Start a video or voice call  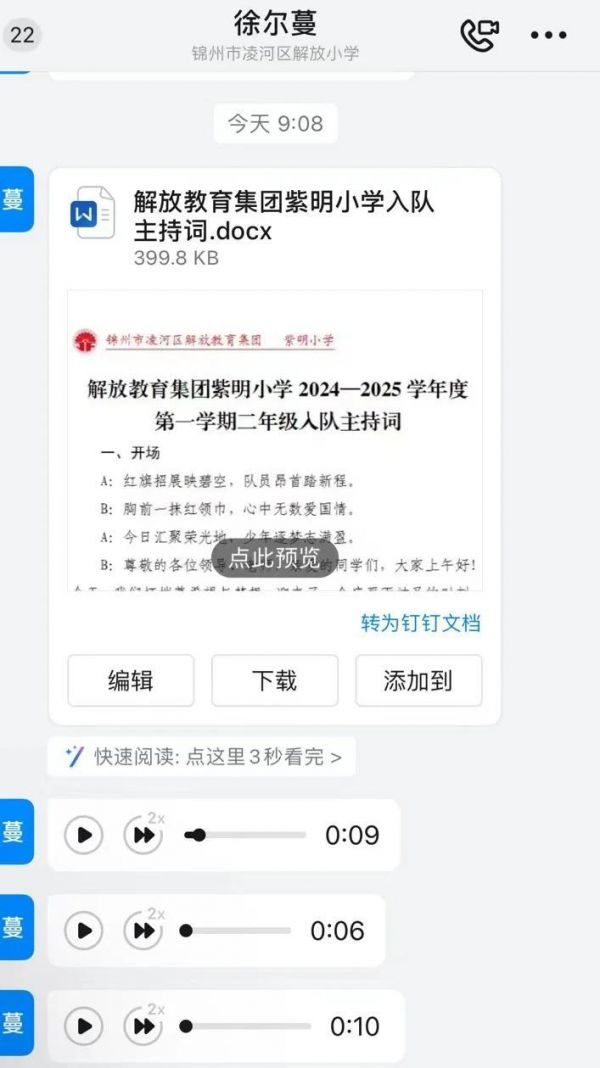tap(479, 35)
